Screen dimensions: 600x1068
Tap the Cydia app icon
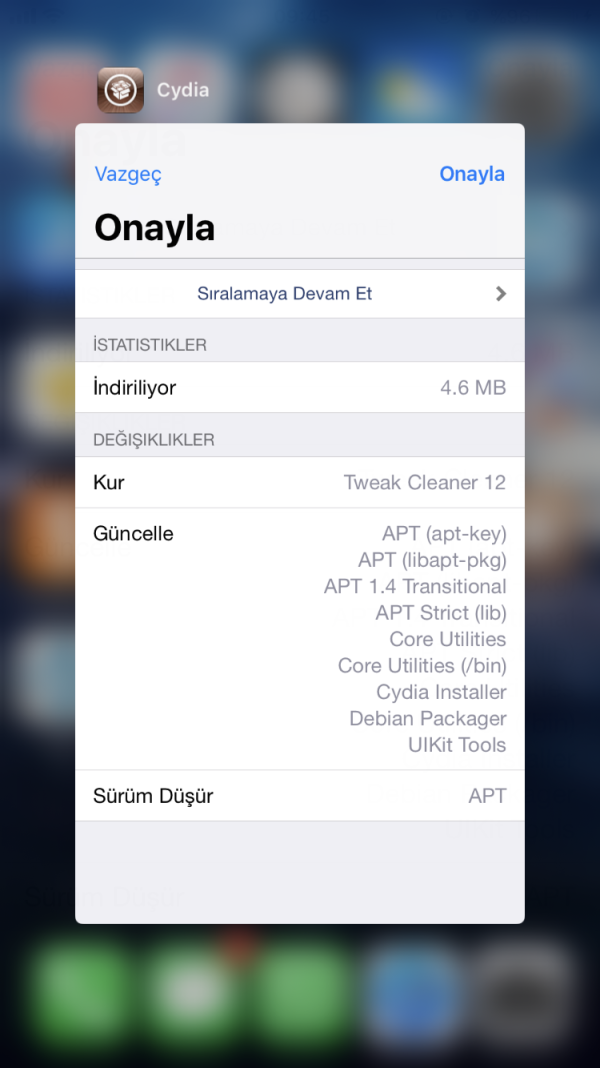click(120, 91)
